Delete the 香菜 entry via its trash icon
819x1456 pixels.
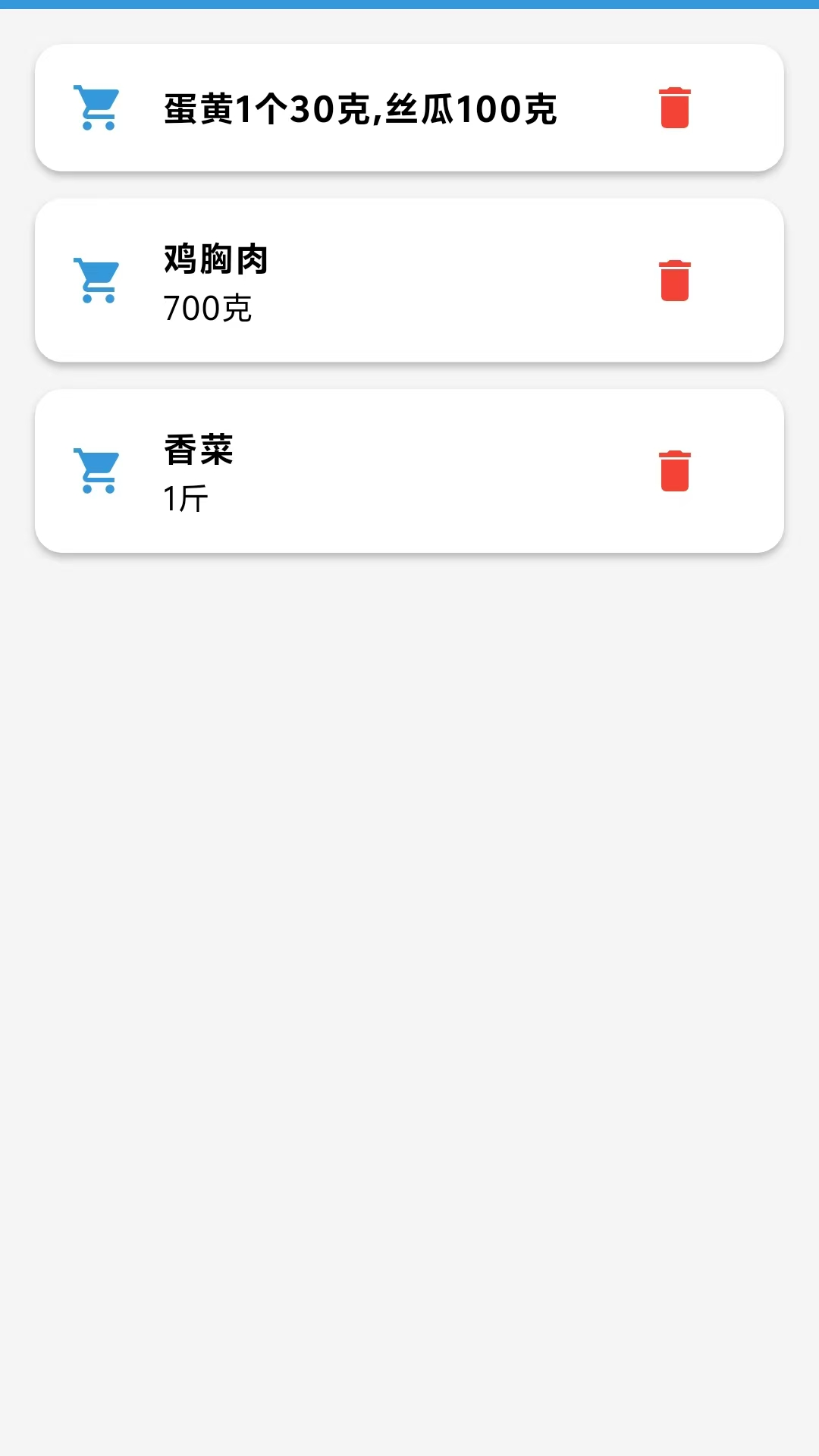coord(674,470)
